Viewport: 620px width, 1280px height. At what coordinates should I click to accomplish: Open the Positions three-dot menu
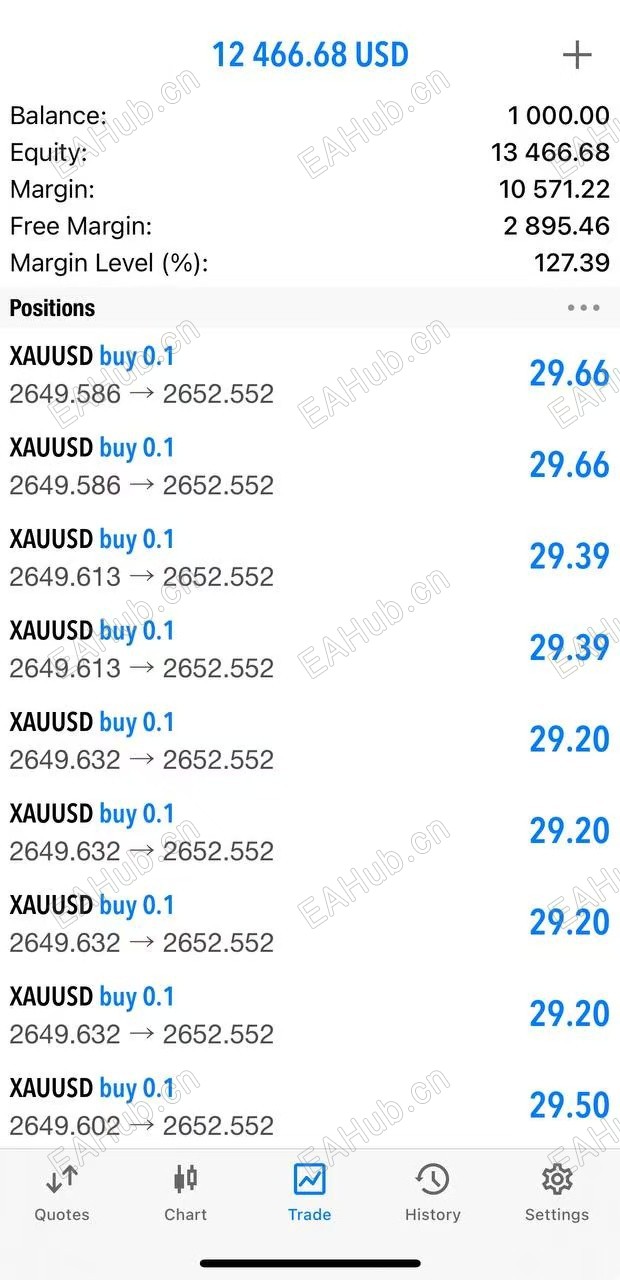pyautogui.click(x=583, y=308)
